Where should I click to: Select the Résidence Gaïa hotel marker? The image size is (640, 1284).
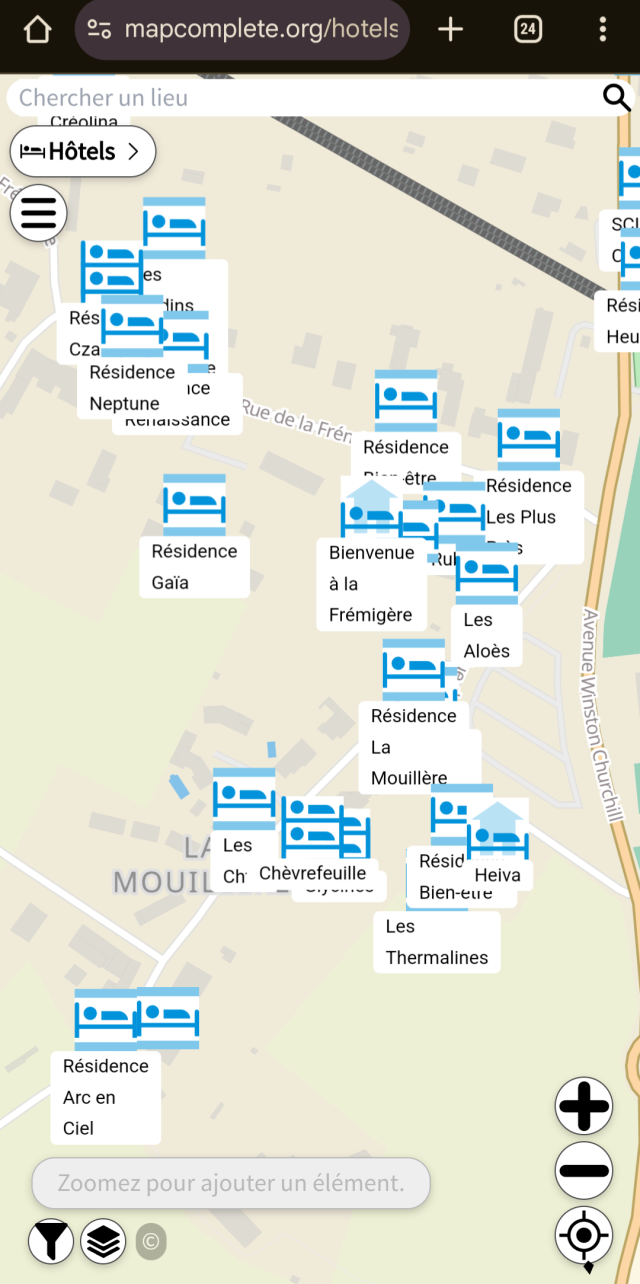point(194,503)
